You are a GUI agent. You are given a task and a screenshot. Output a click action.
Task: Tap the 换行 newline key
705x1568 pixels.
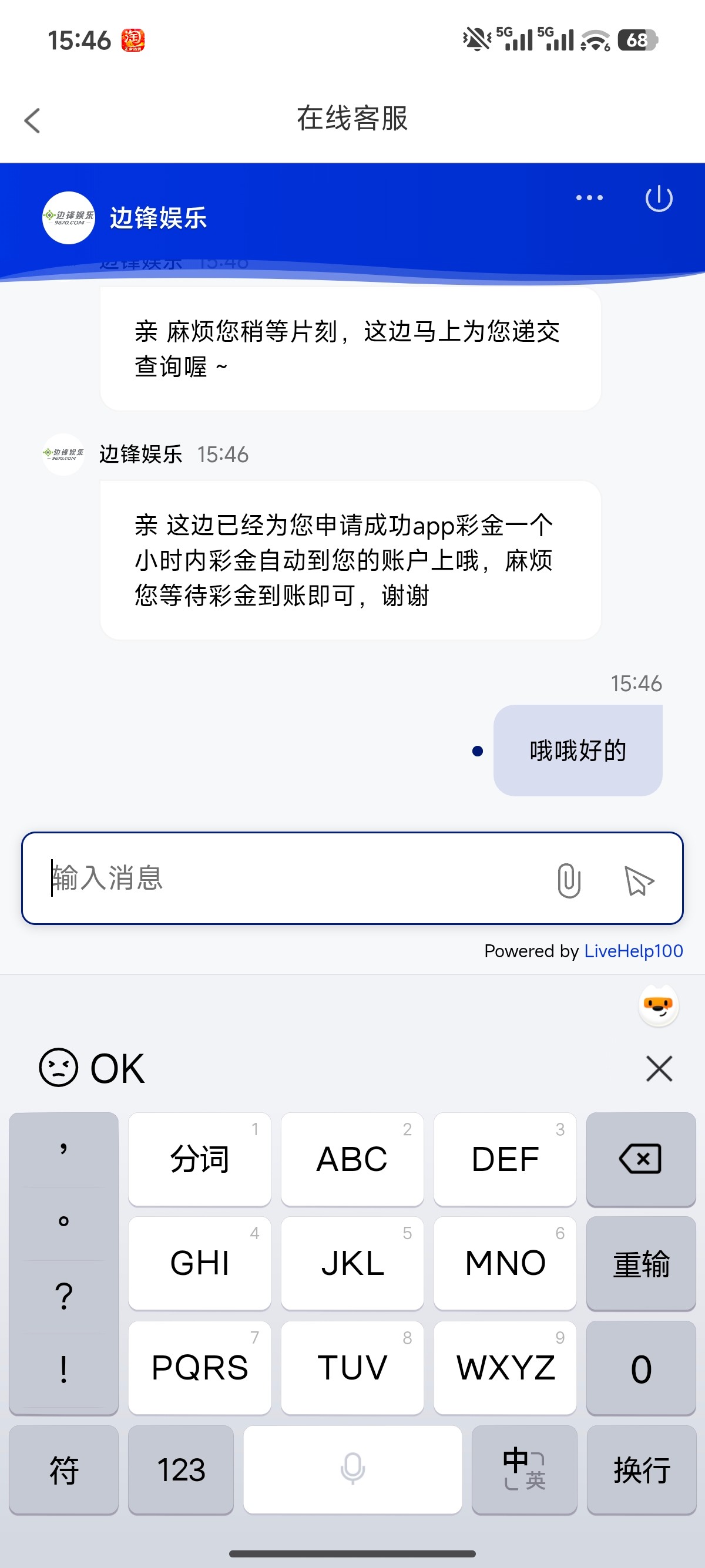[x=641, y=1469]
